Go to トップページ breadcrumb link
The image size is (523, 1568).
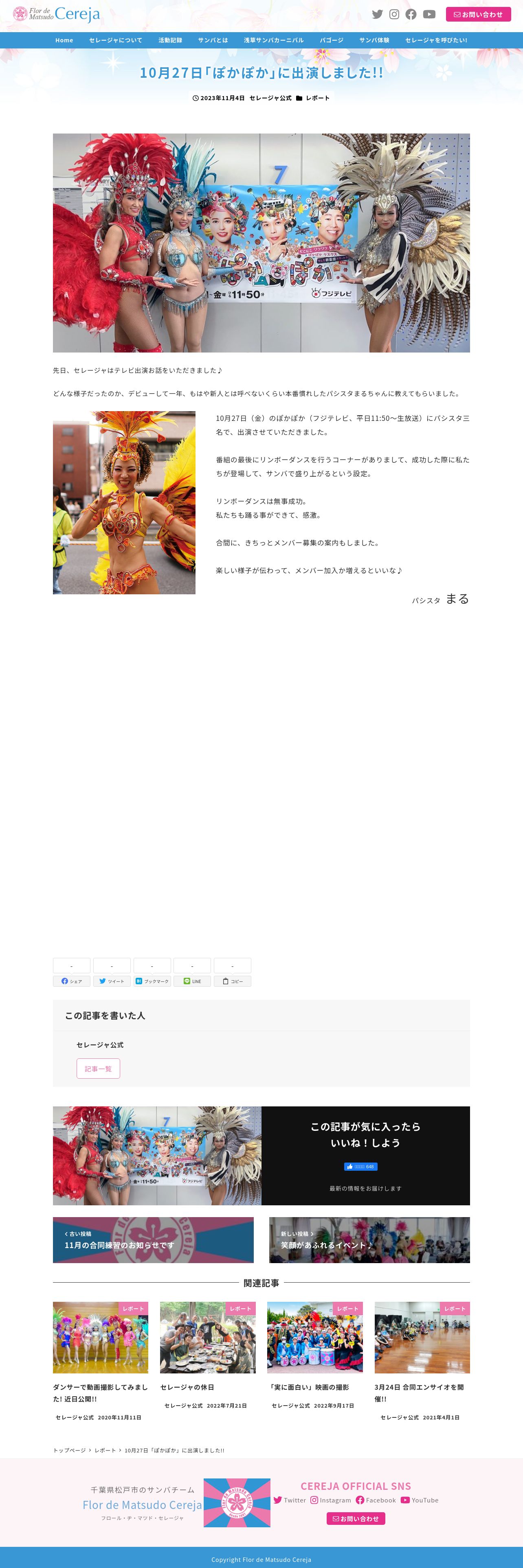pyautogui.click(x=69, y=1450)
